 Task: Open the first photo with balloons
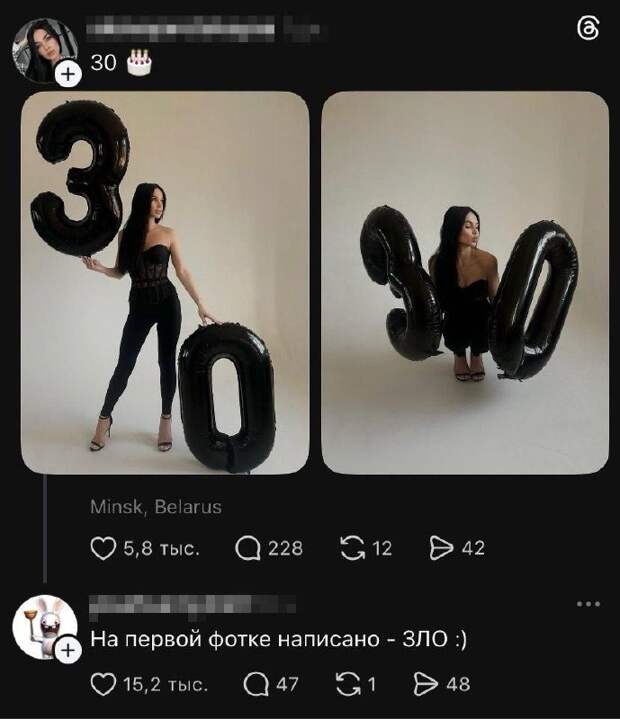click(165, 282)
